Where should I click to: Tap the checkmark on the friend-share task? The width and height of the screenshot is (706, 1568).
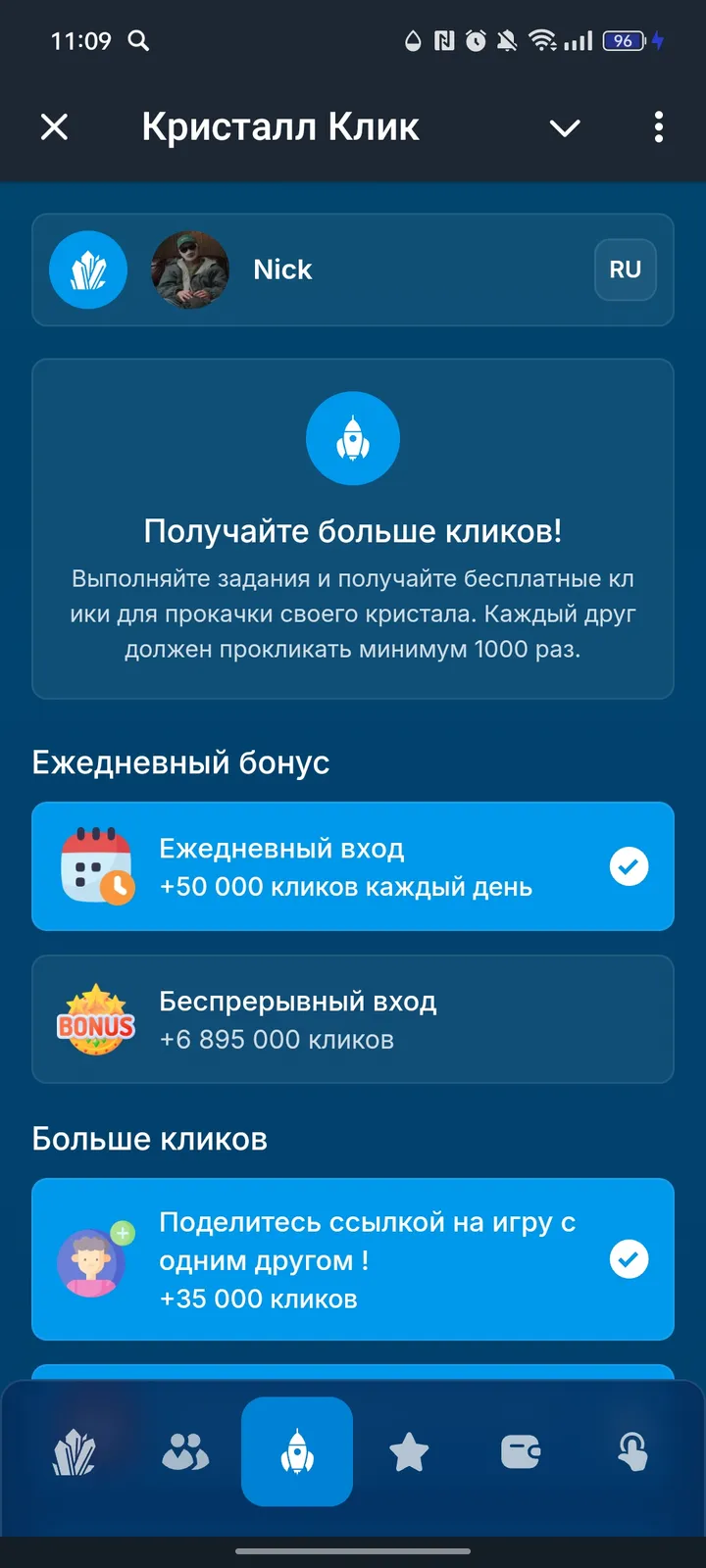pos(630,1259)
